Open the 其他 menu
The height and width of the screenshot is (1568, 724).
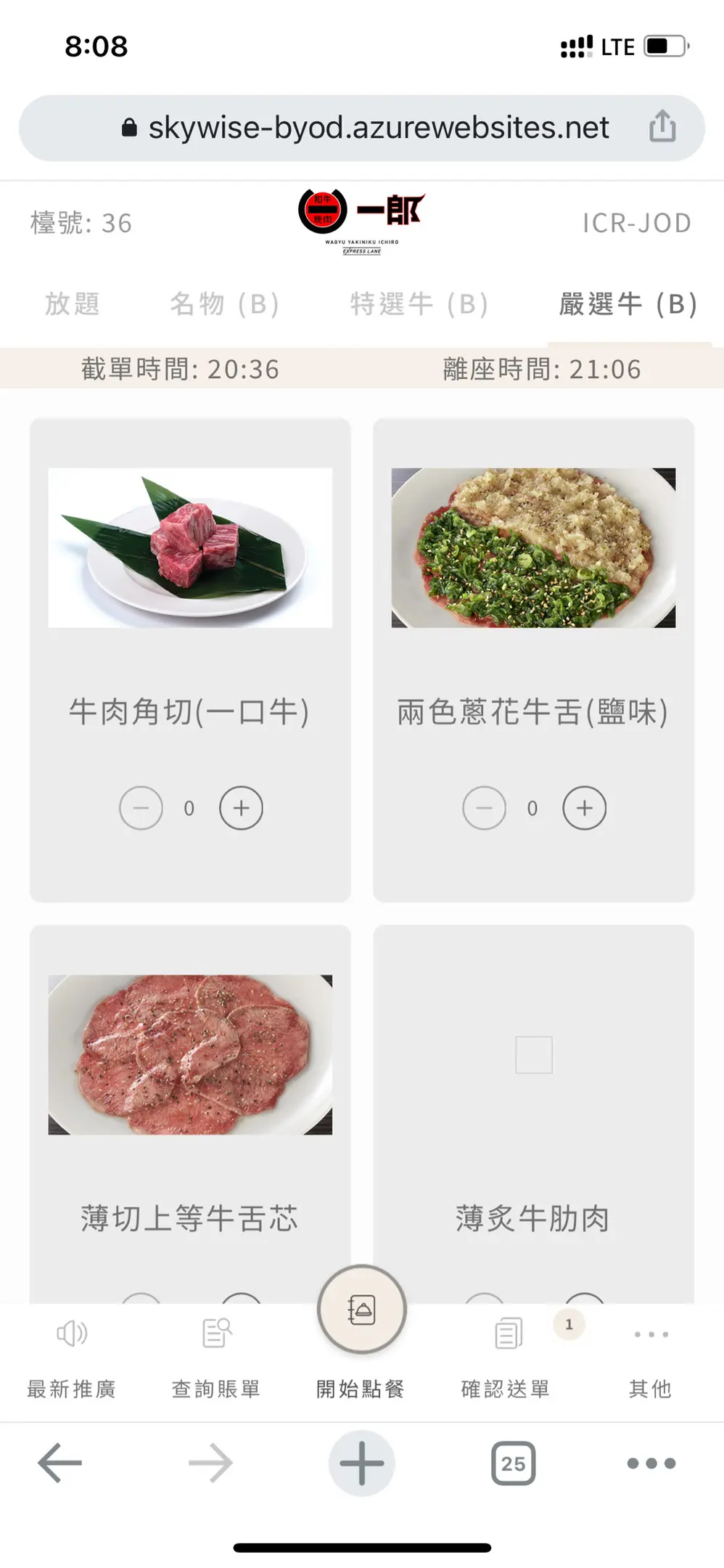[651, 1356]
